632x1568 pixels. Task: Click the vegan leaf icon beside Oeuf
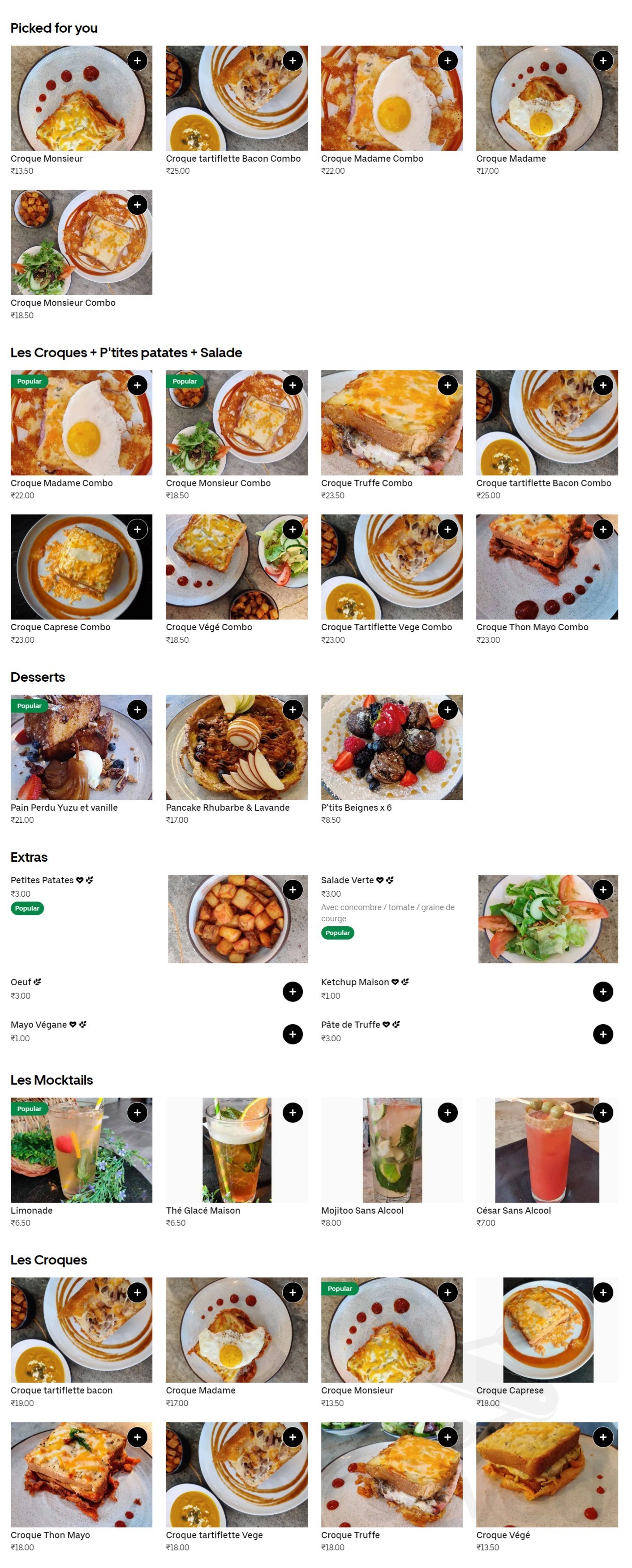pyautogui.click(x=38, y=982)
